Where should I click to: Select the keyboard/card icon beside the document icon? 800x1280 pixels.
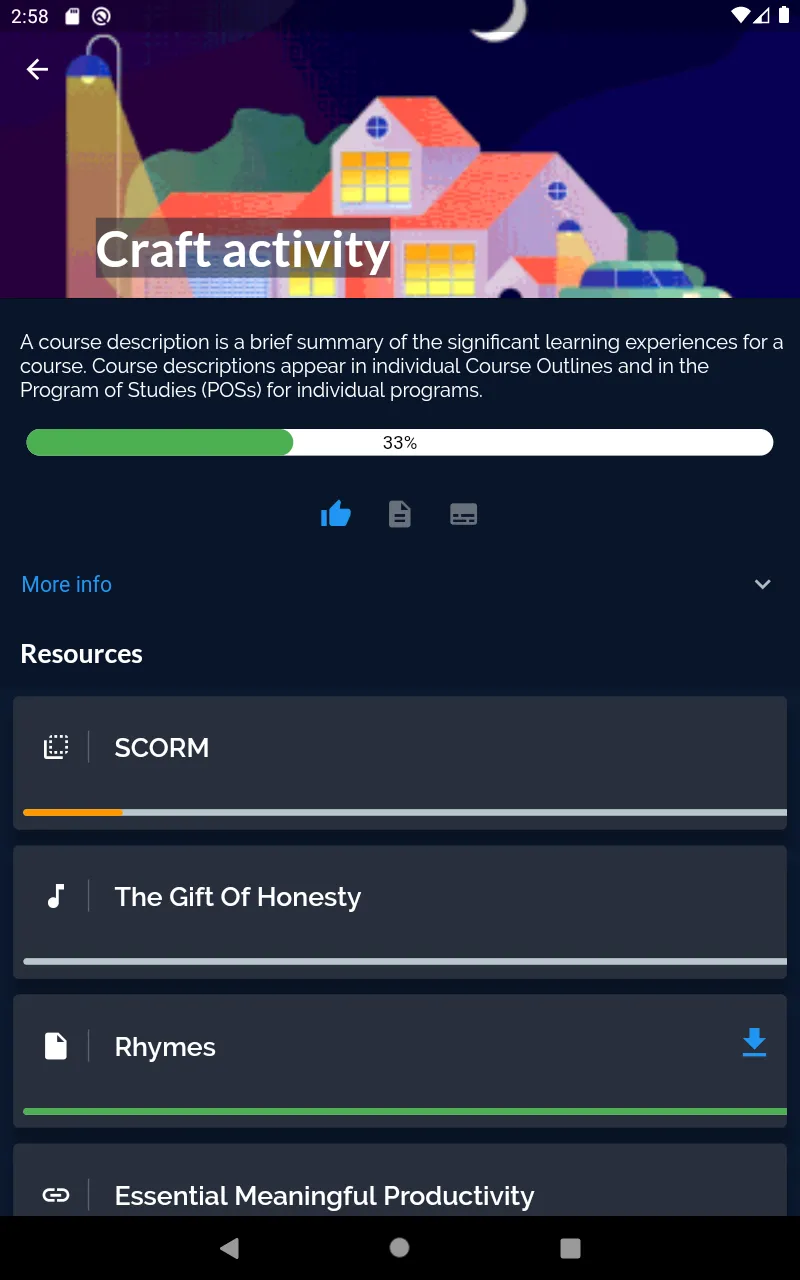pos(464,513)
